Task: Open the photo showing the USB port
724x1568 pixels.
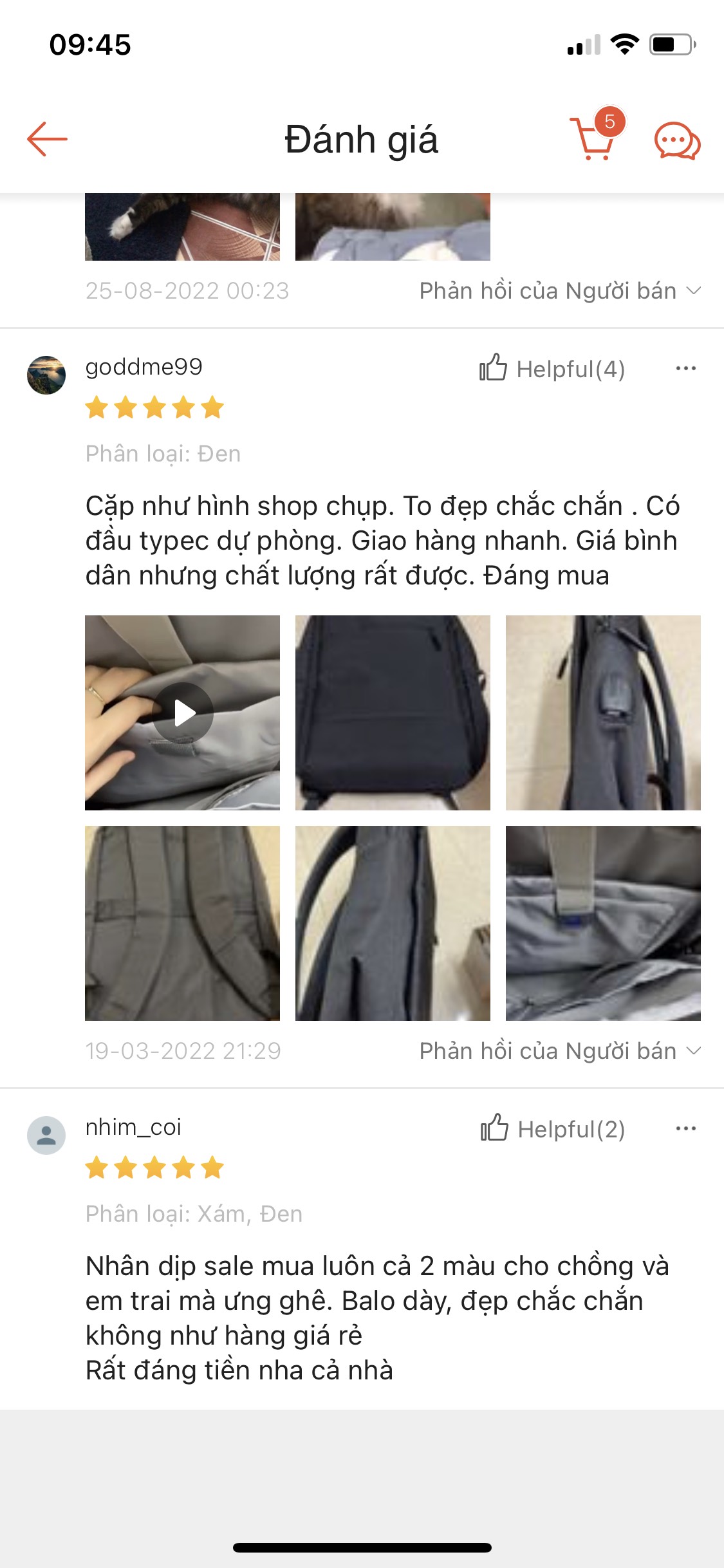Action: pyautogui.click(x=603, y=713)
